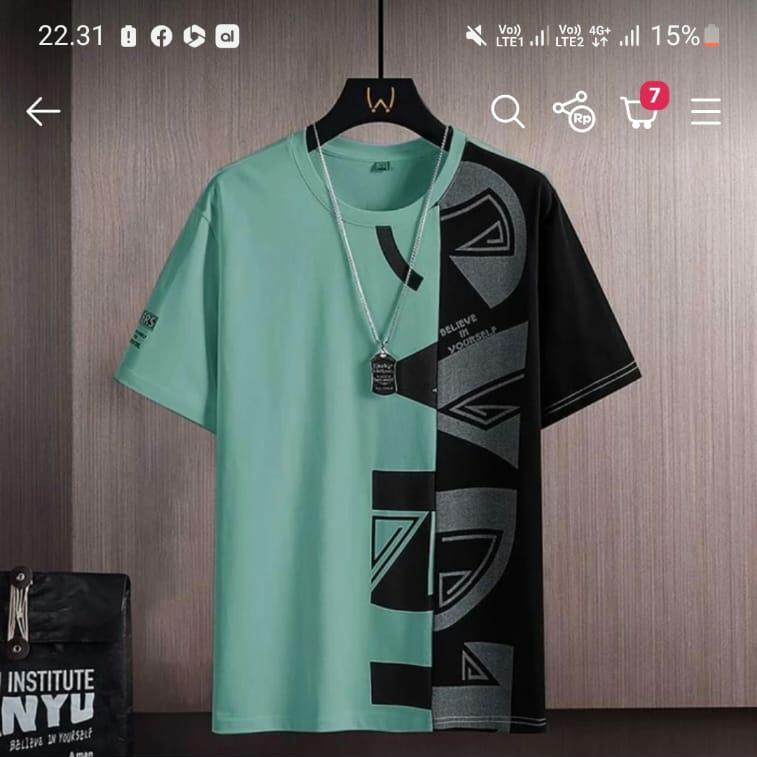Go back using the arrow
The image size is (757, 757).
click(x=43, y=111)
